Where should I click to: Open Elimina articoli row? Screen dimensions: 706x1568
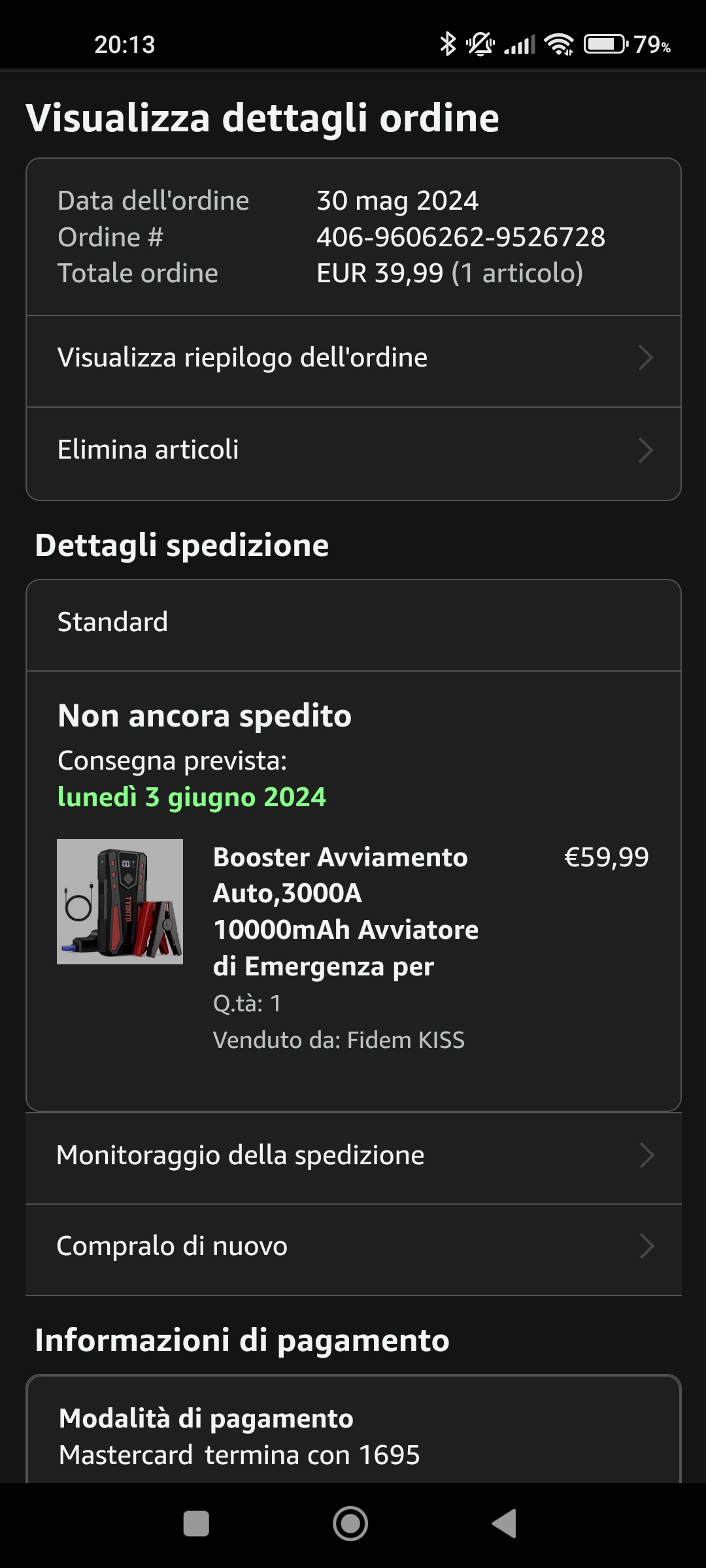(x=353, y=450)
